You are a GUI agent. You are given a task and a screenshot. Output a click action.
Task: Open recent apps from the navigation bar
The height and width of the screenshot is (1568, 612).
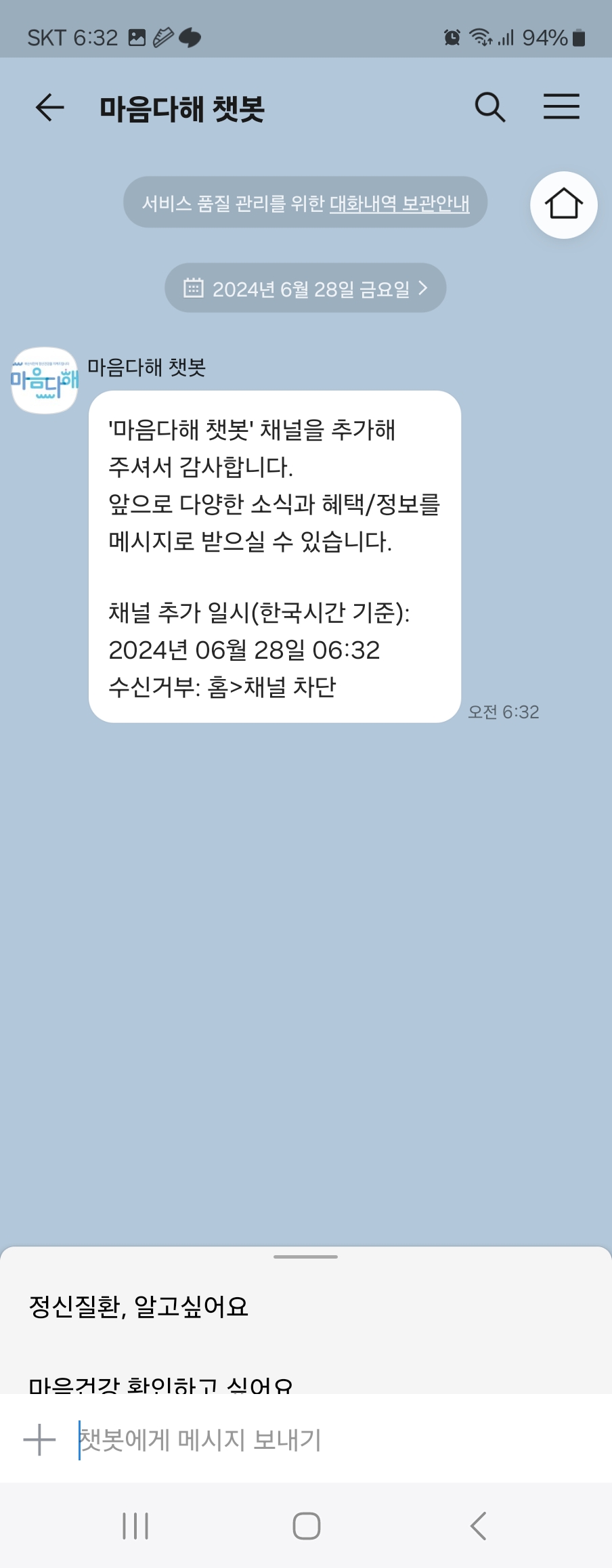[135, 1526]
